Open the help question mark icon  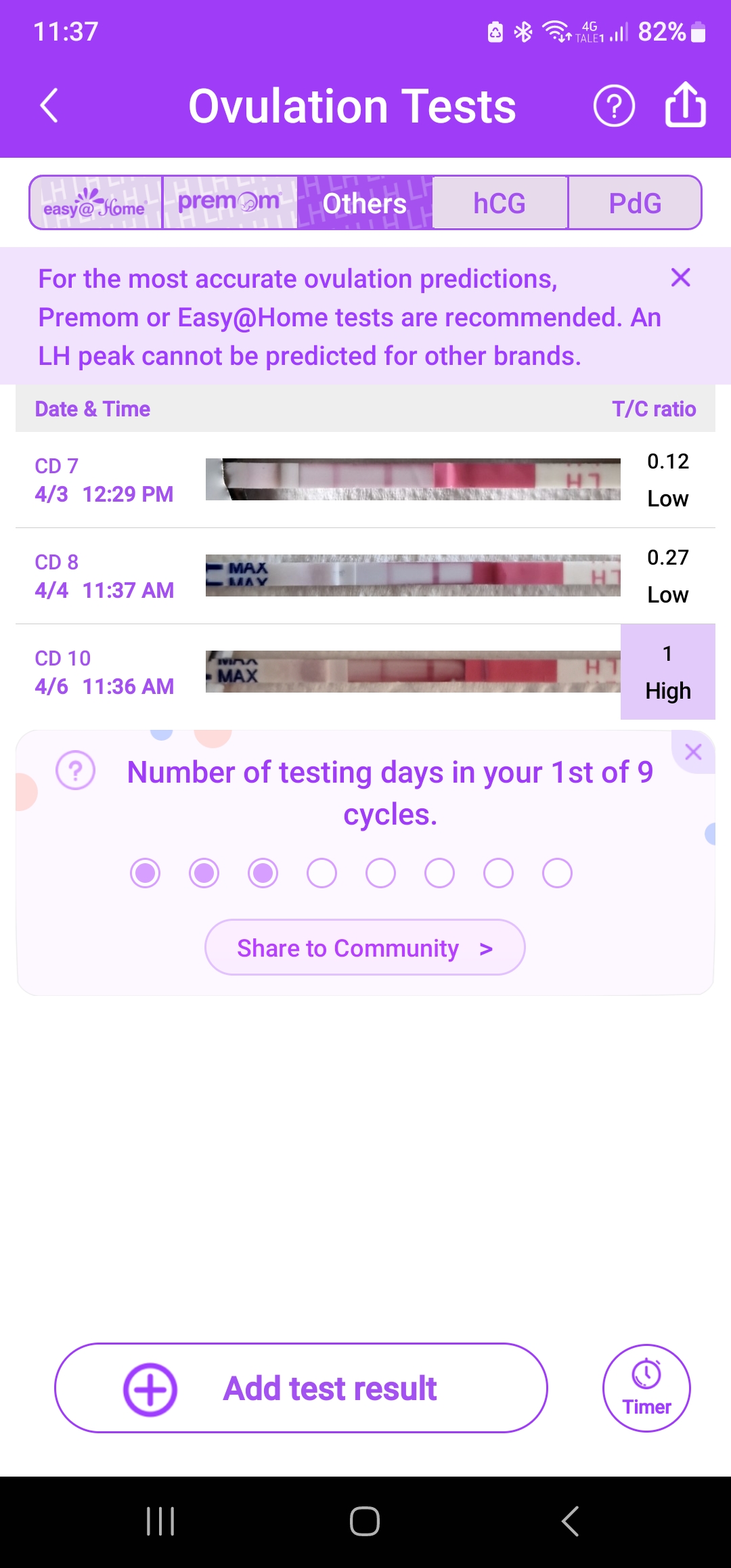coord(614,106)
